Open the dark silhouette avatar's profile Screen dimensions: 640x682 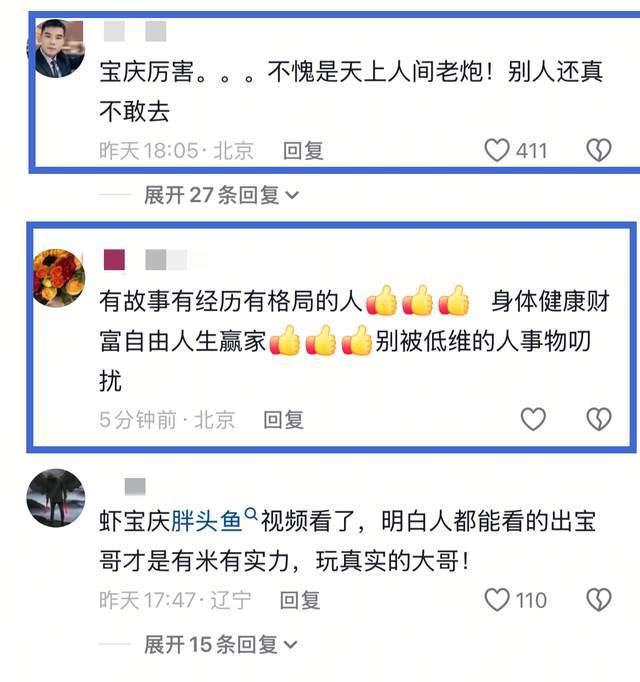(x=56, y=497)
